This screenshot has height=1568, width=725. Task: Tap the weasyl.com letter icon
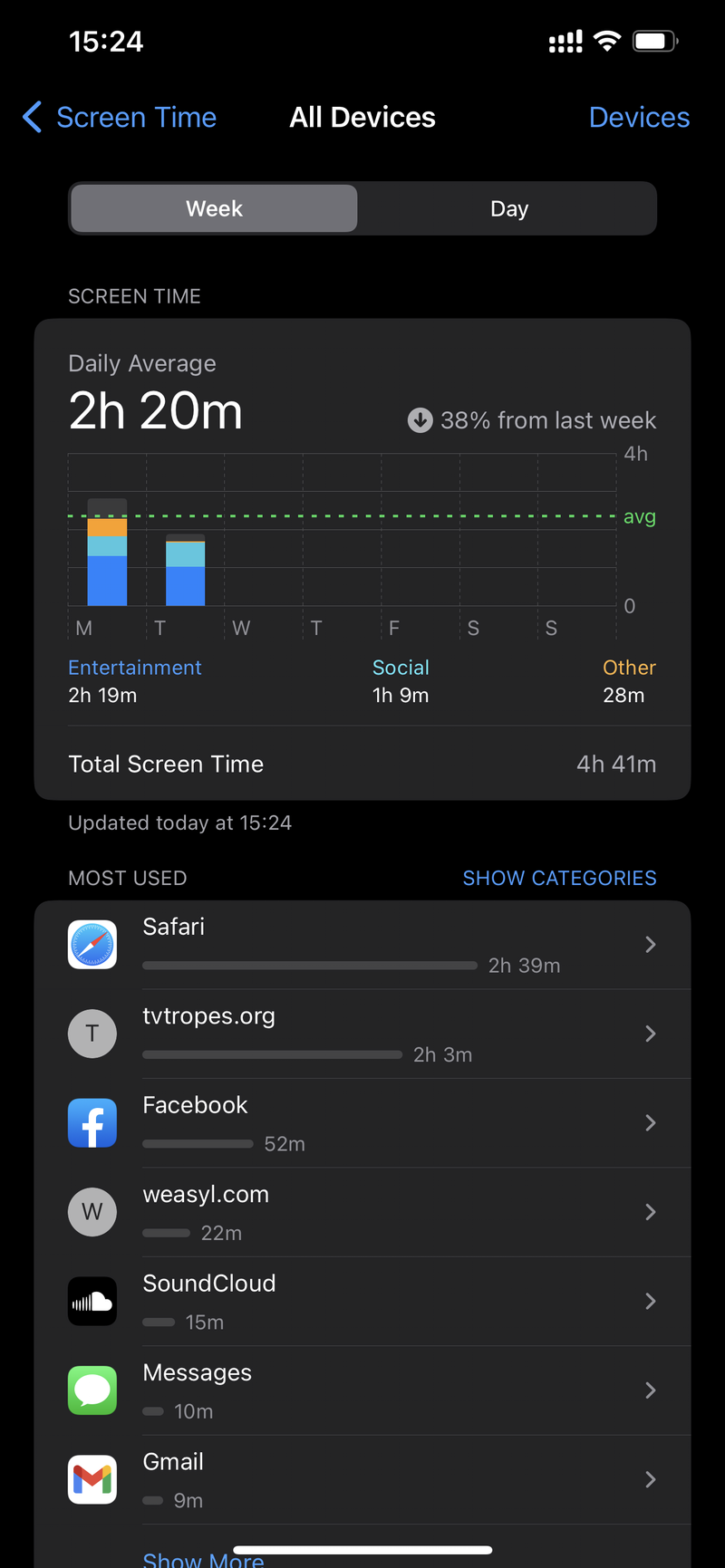click(92, 1212)
